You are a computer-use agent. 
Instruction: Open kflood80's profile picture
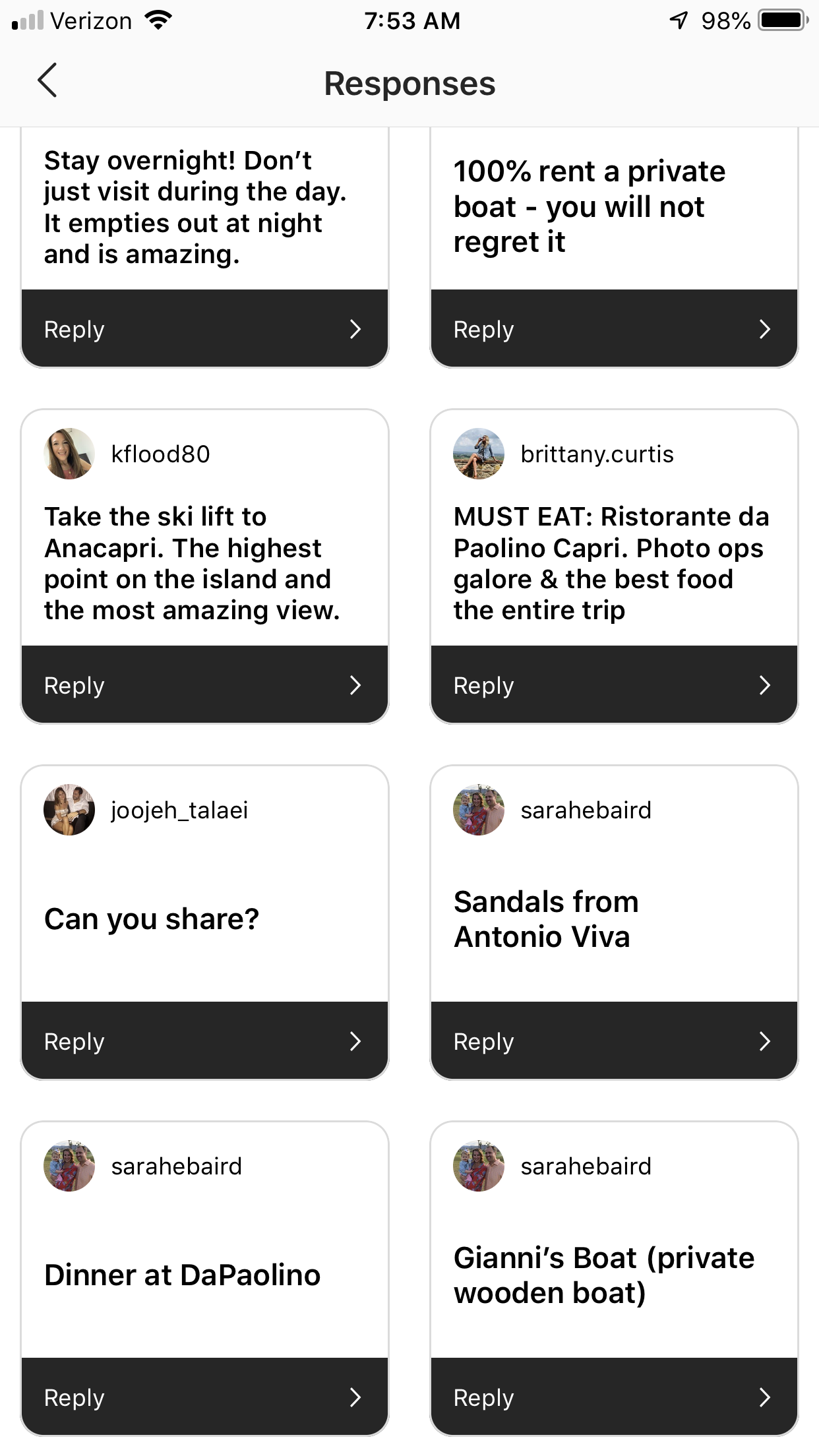pyautogui.click(x=69, y=454)
